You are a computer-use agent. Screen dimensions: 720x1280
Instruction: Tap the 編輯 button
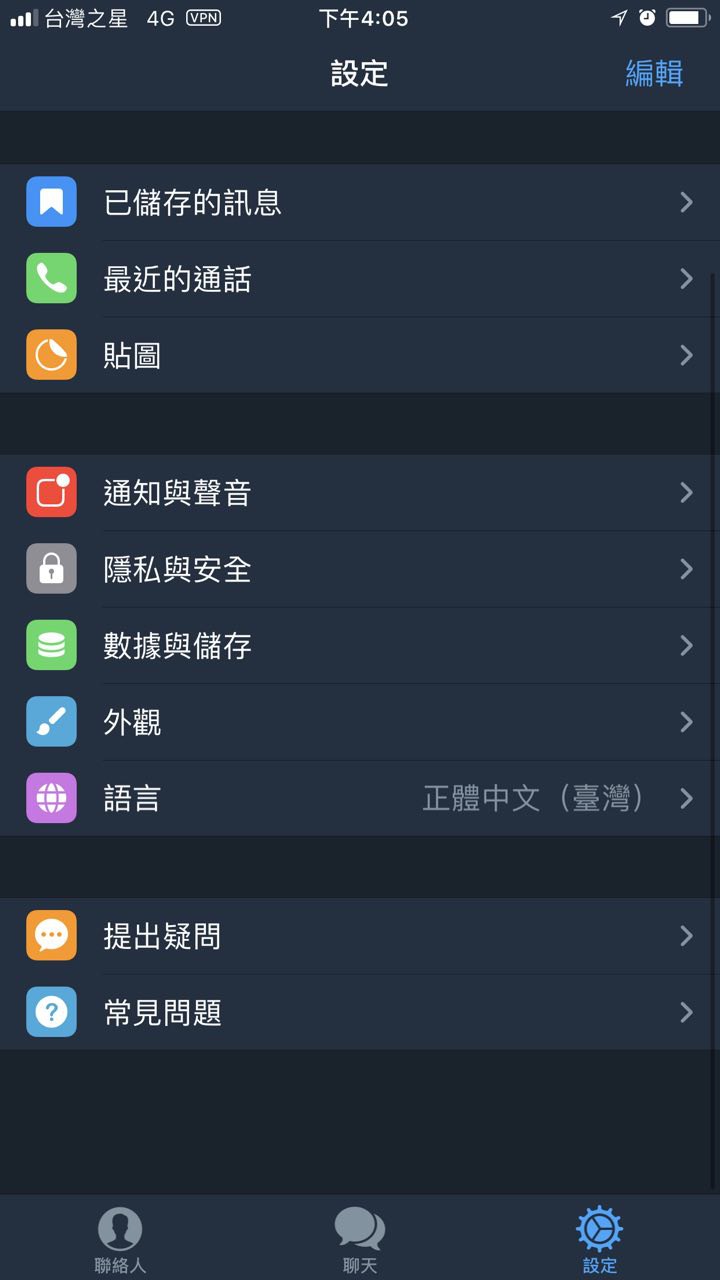tap(654, 74)
